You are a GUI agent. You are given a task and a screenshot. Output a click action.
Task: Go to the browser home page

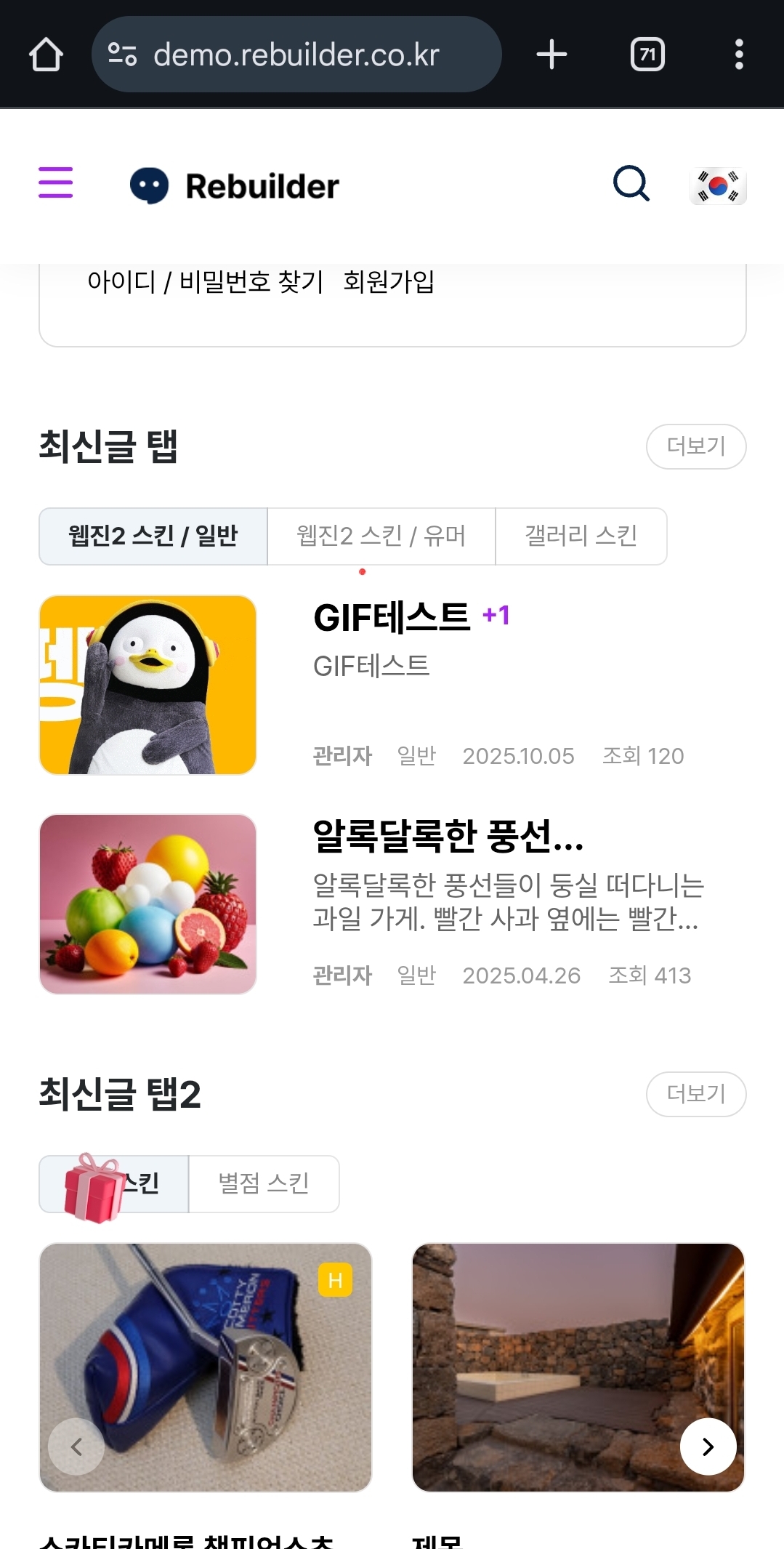tap(46, 55)
